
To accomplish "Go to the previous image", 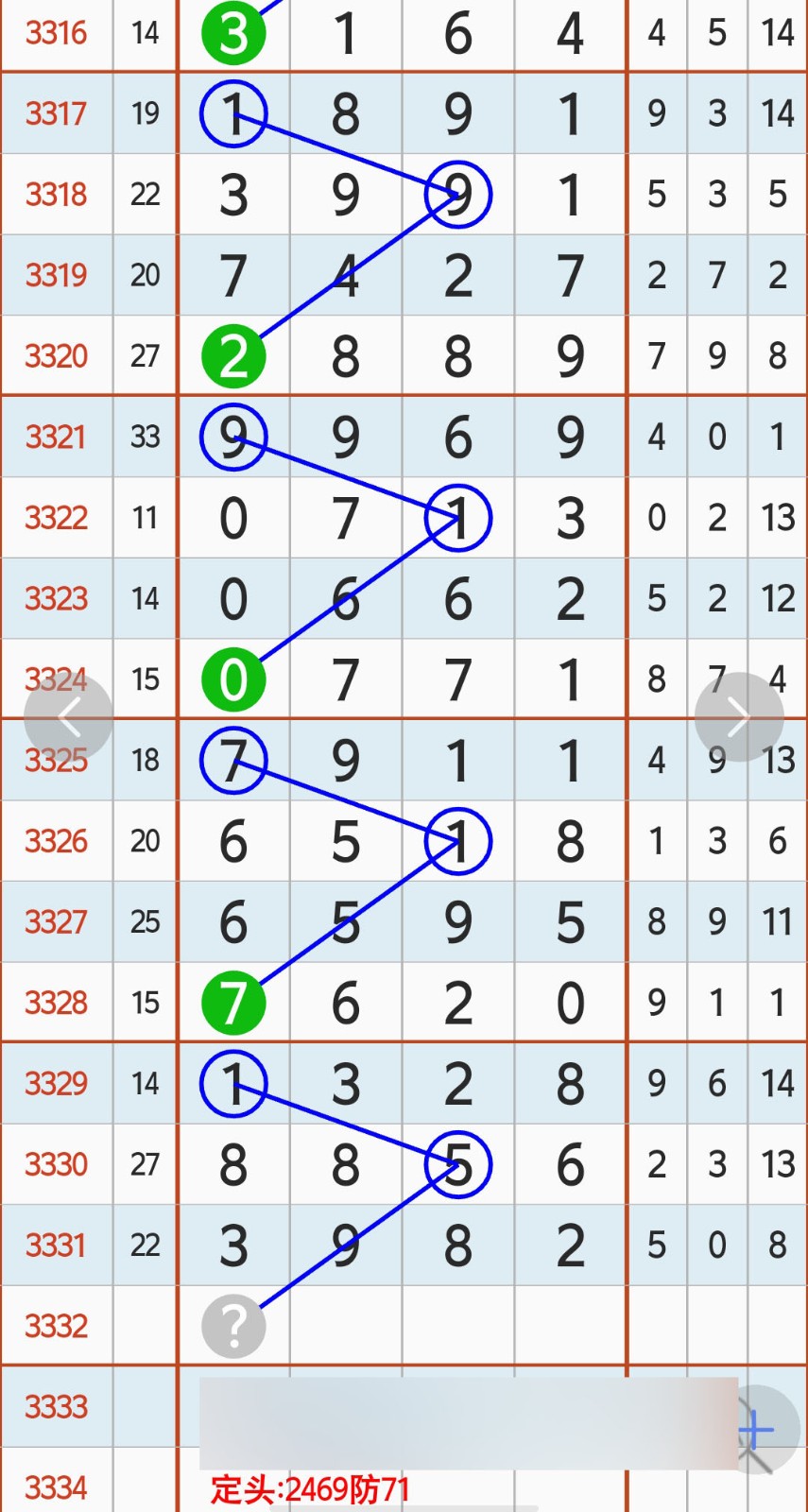I will tap(68, 717).
